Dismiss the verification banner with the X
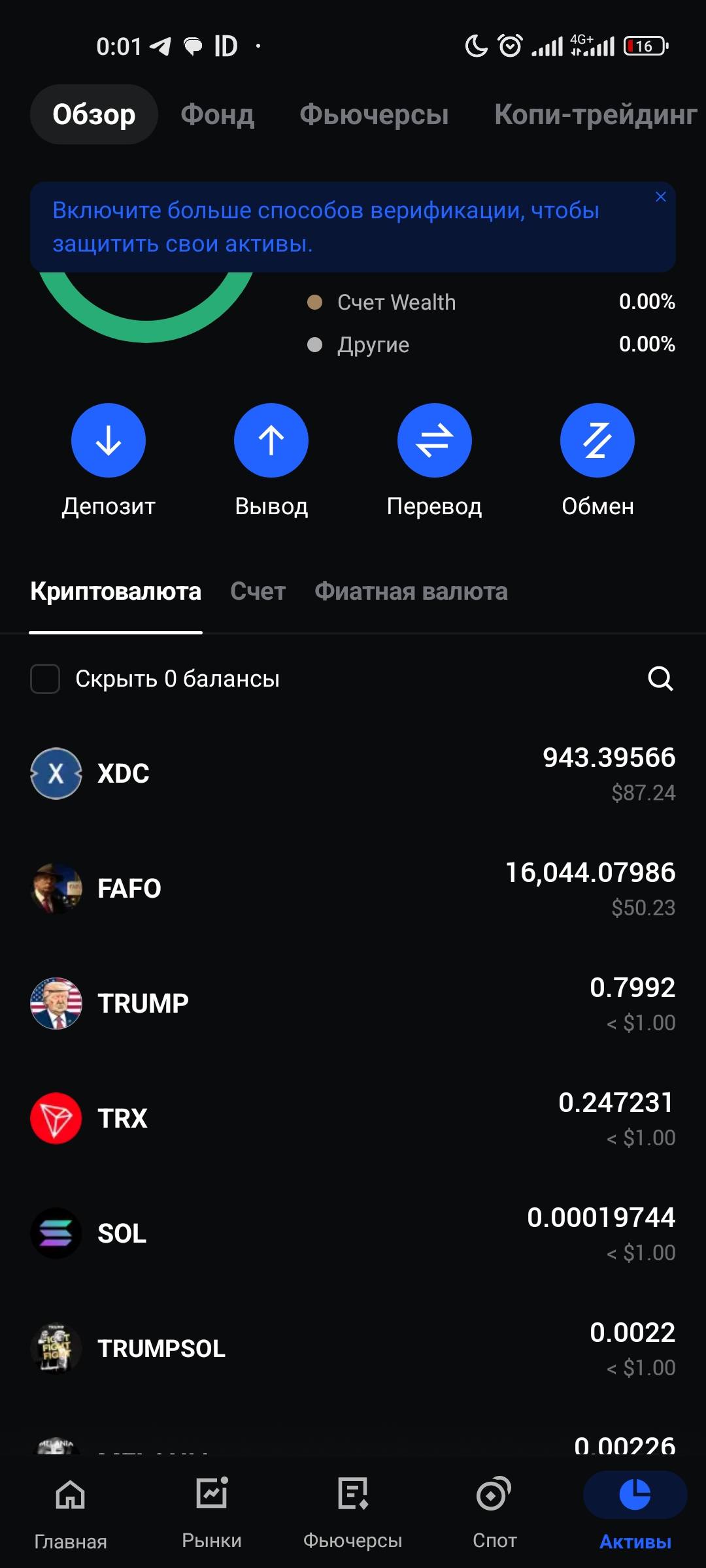Viewport: 706px width, 1568px height. click(660, 196)
